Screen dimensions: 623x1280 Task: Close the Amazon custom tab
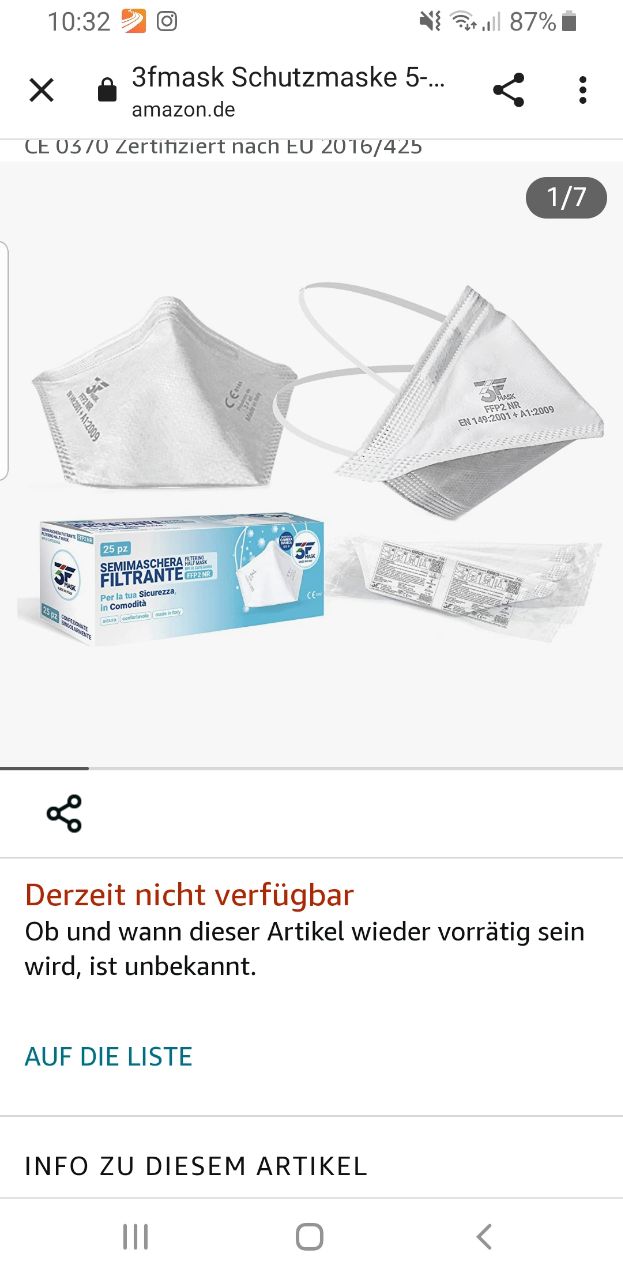click(x=41, y=91)
